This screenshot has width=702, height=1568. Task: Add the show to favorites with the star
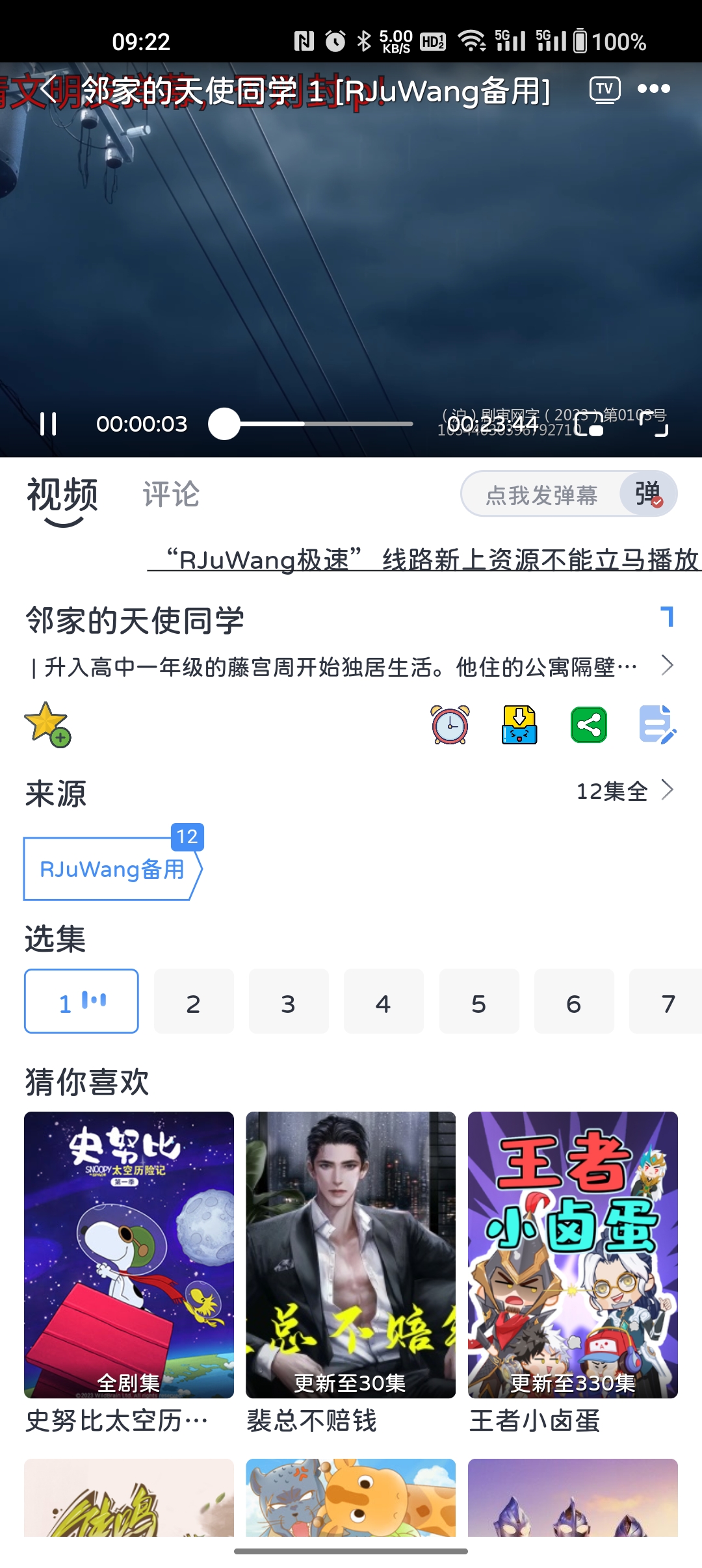click(x=47, y=724)
